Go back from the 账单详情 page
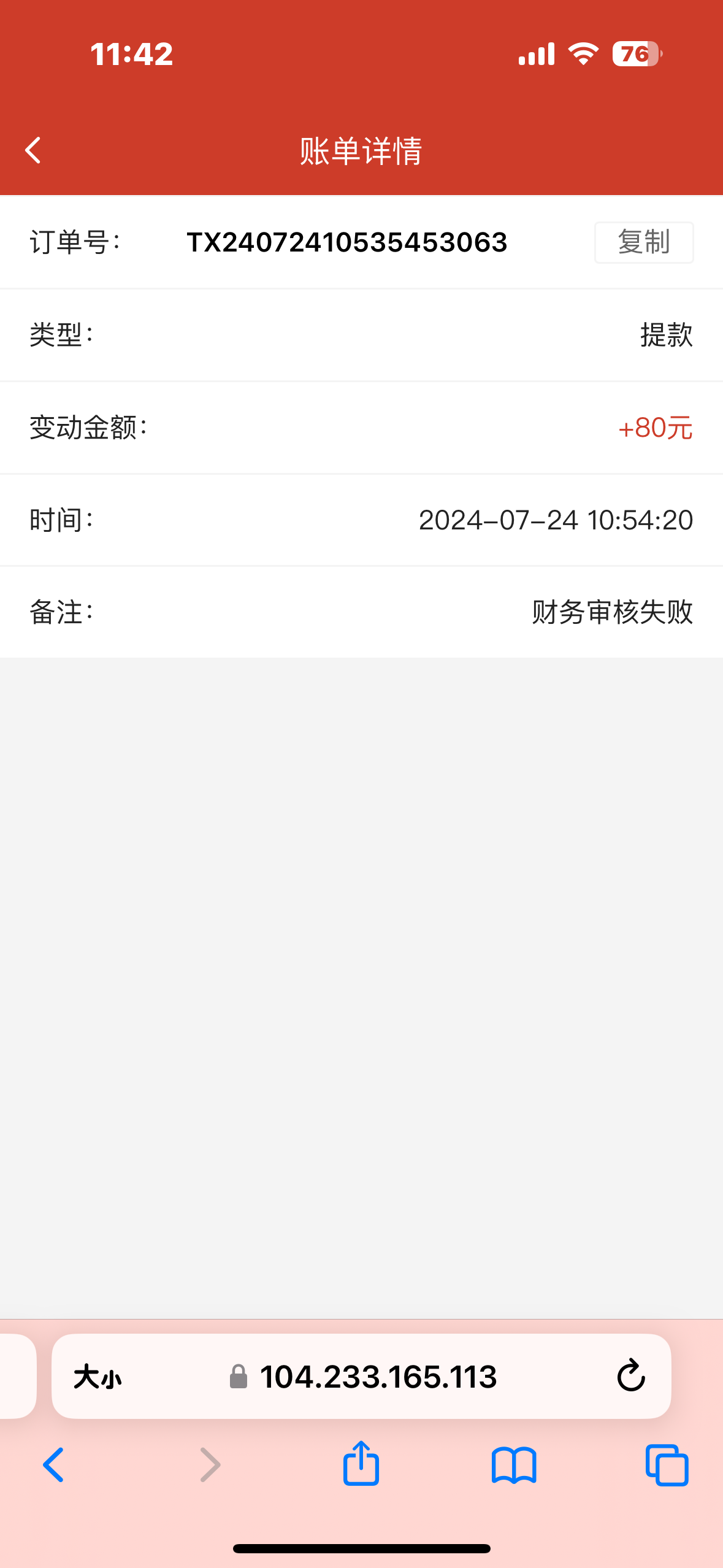 click(33, 150)
